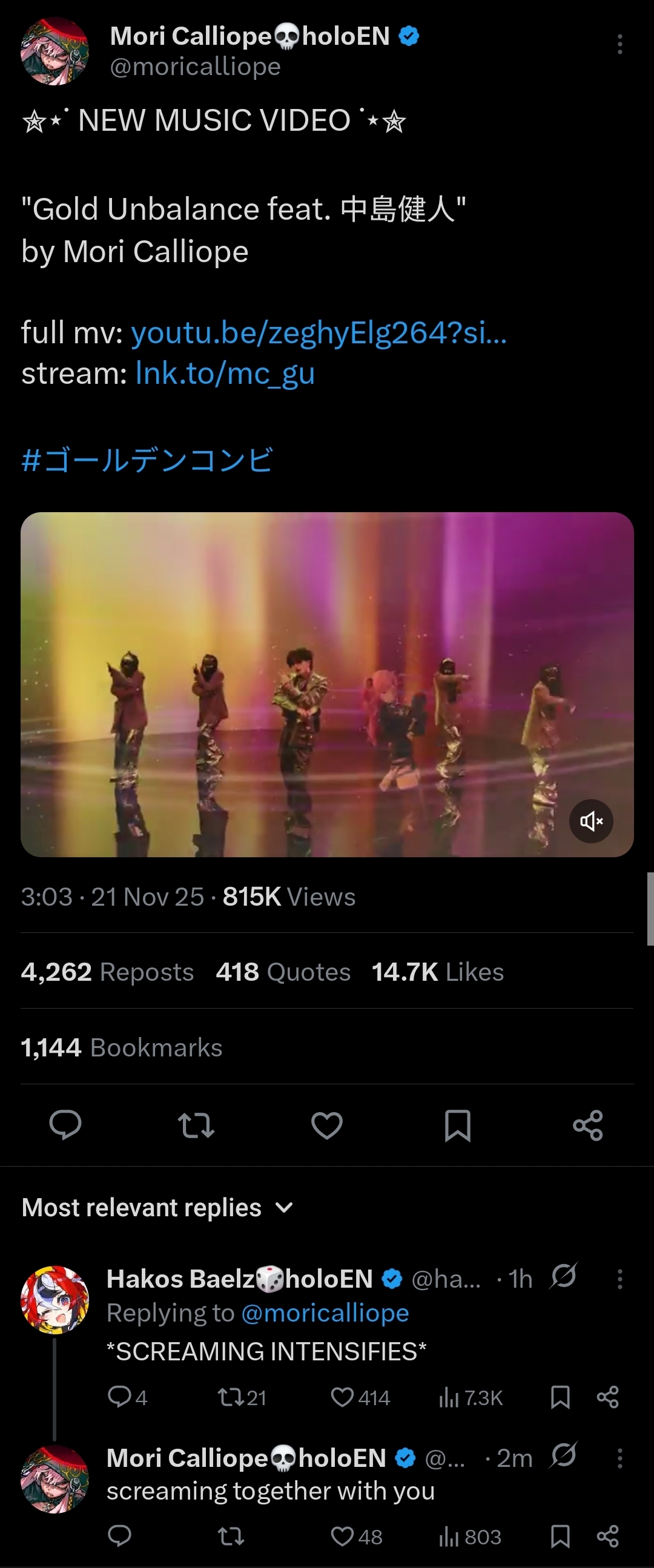The height and width of the screenshot is (1568, 654).
Task: Unmute the video sound
Action: click(590, 821)
